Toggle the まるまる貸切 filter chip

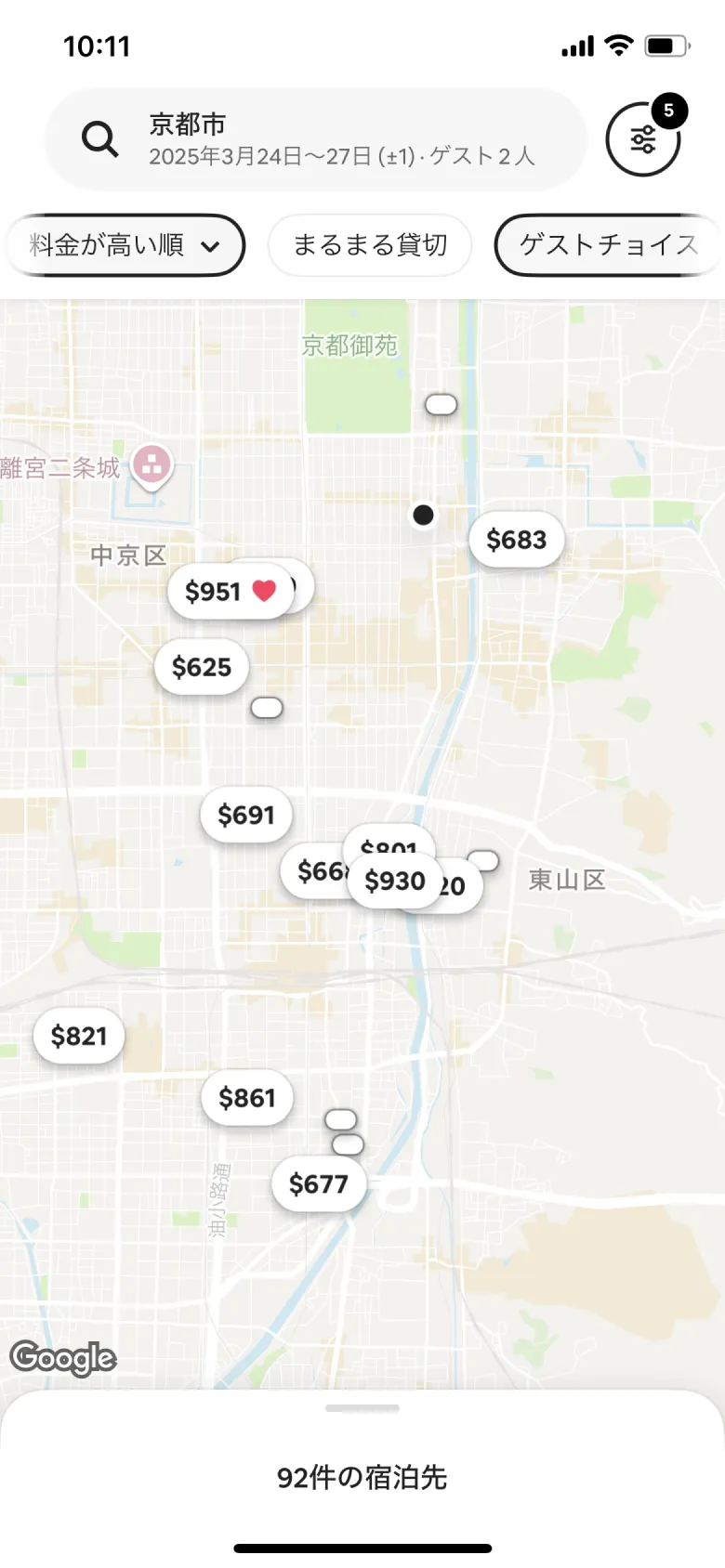pyautogui.click(x=369, y=244)
